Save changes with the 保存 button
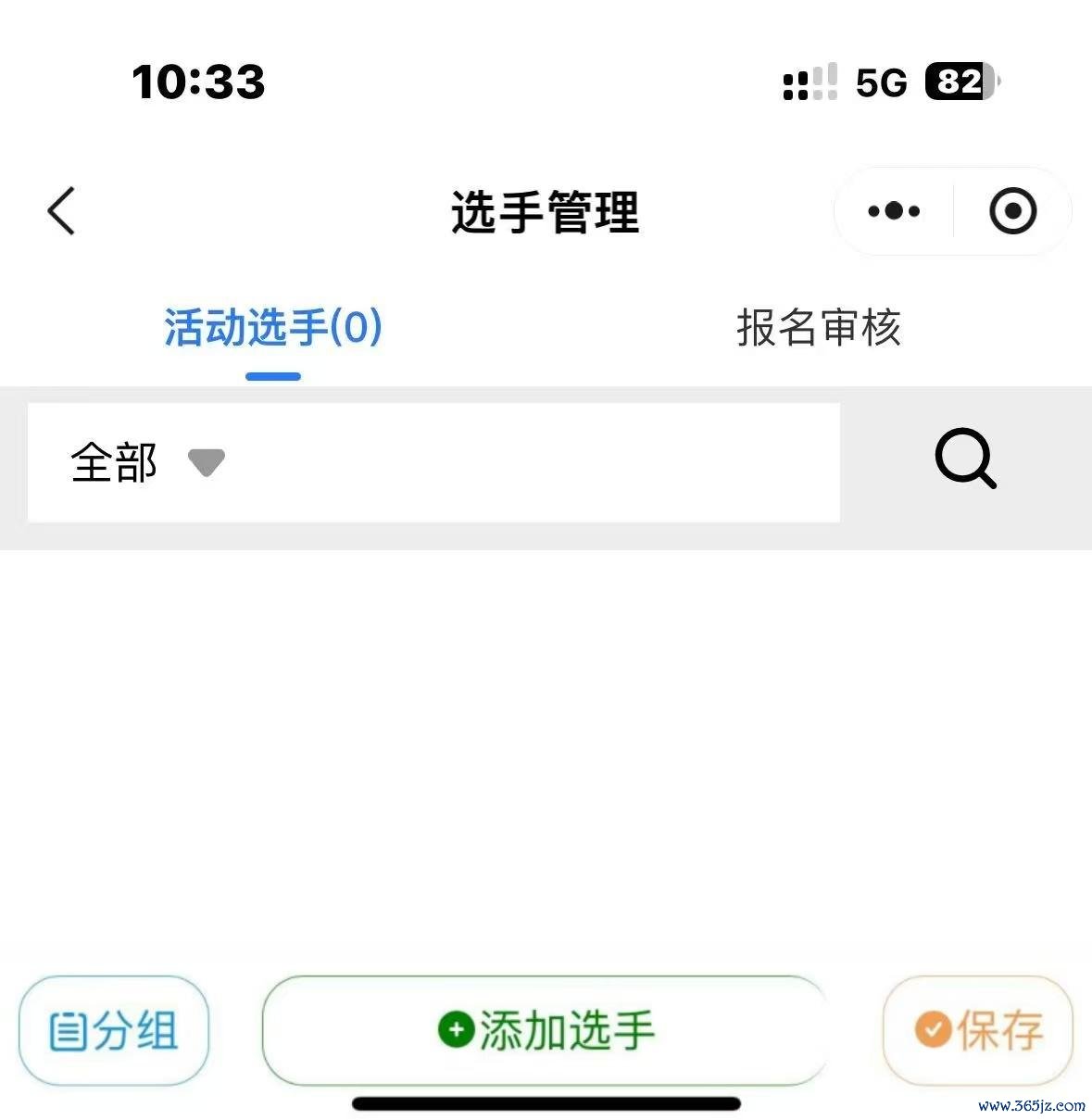The width and height of the screenshot is (1092, 1120). [x=978, y=1030]
